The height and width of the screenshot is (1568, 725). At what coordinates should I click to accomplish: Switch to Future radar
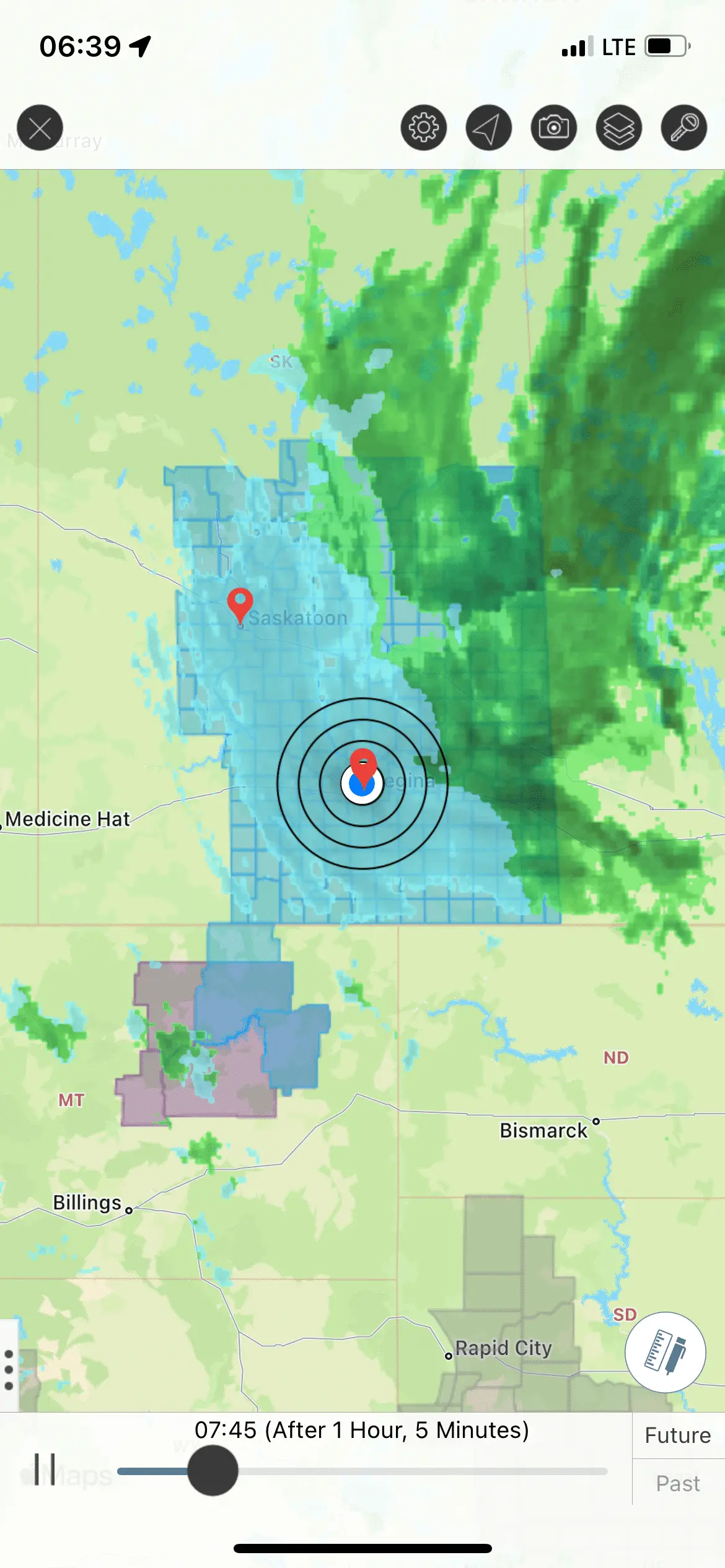[678, 1435]
